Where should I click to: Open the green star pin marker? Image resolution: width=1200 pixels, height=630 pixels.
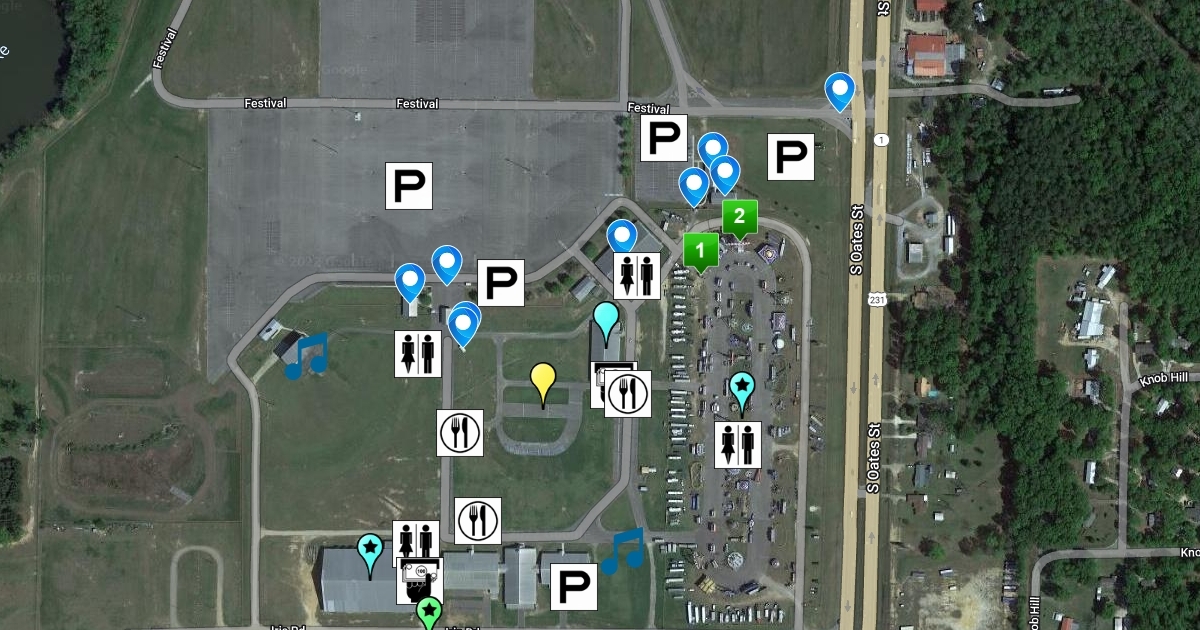coord(429,611)
